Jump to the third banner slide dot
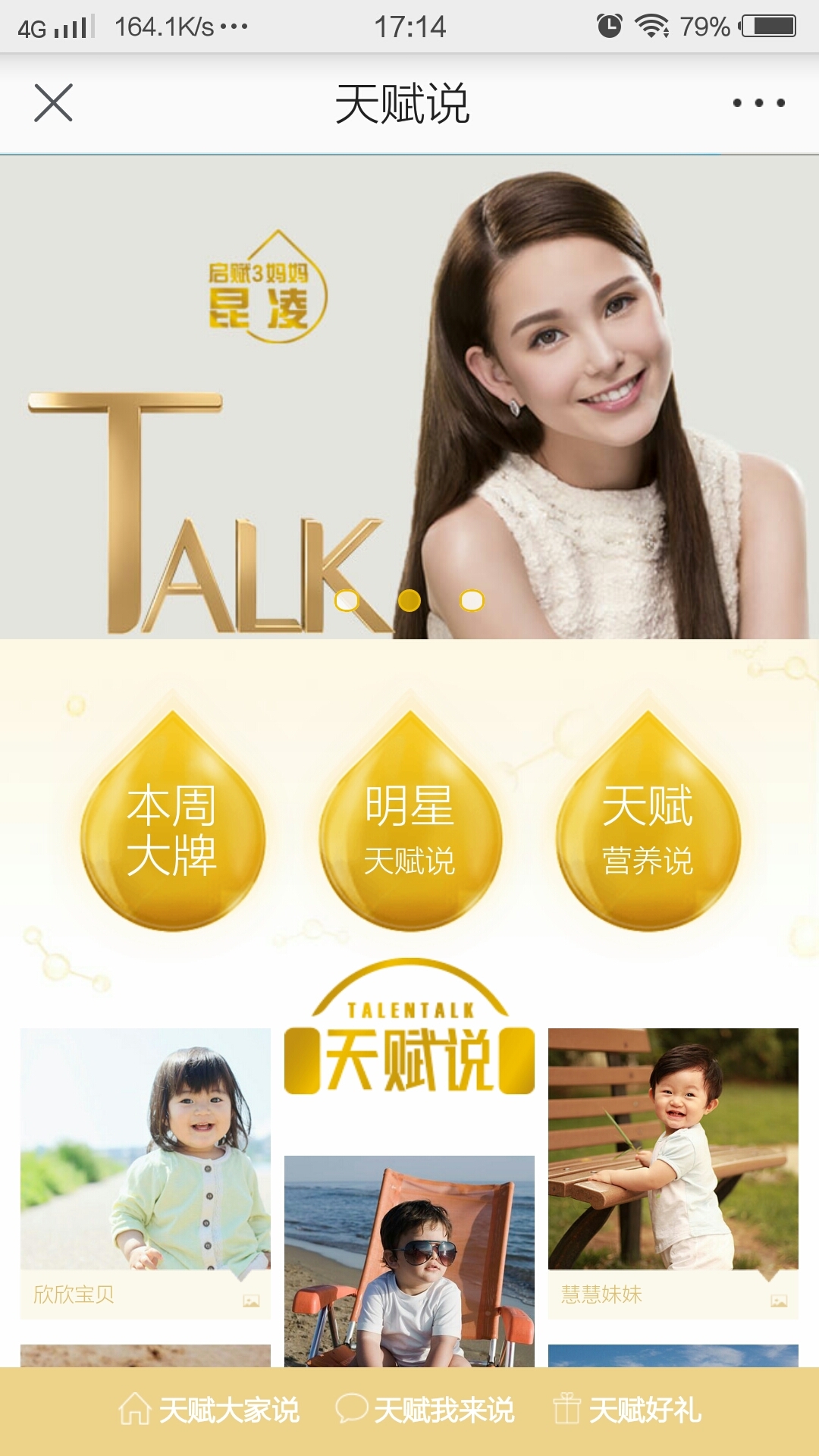Image resolution: width=819 pixels, height=1456 pixels. 472,601
